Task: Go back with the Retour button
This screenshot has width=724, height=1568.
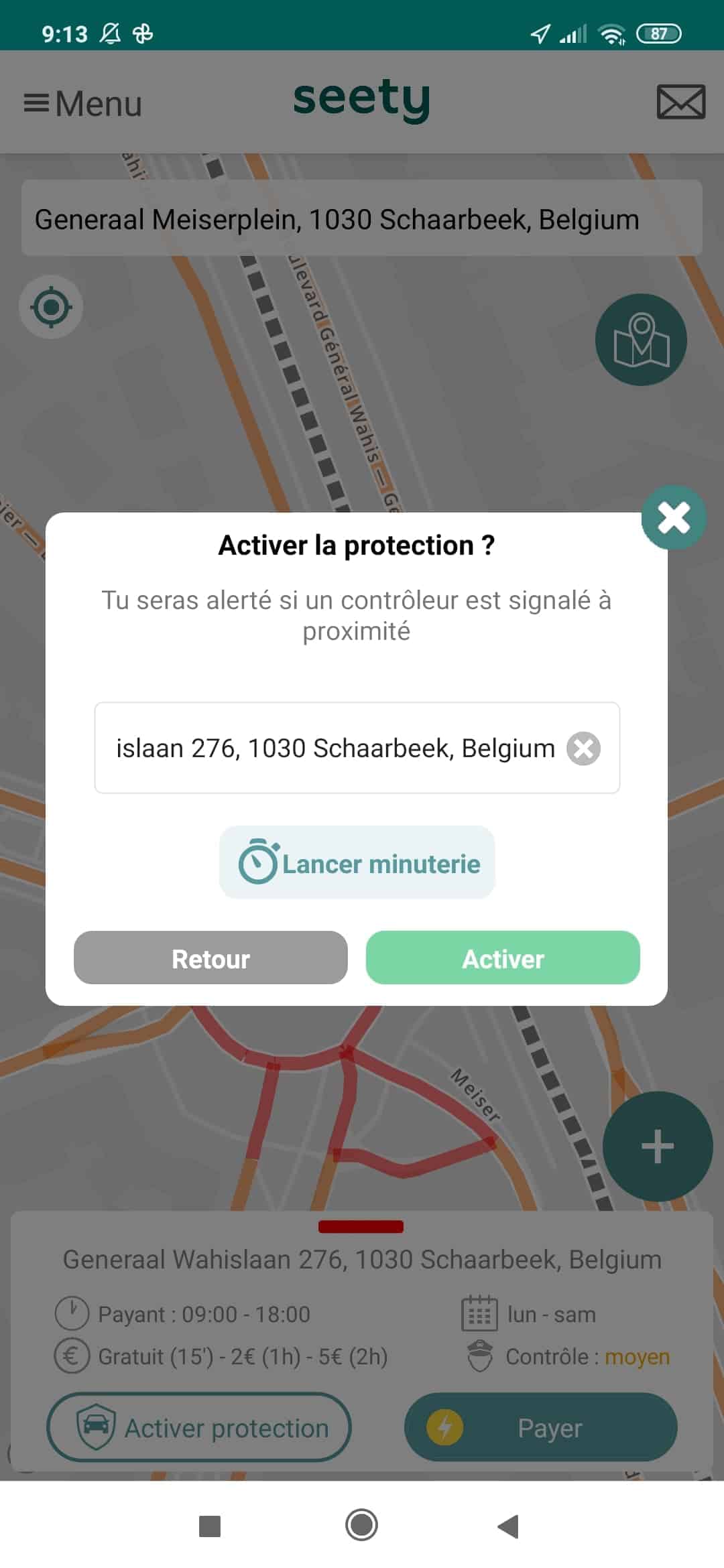Action: point(210,958)
